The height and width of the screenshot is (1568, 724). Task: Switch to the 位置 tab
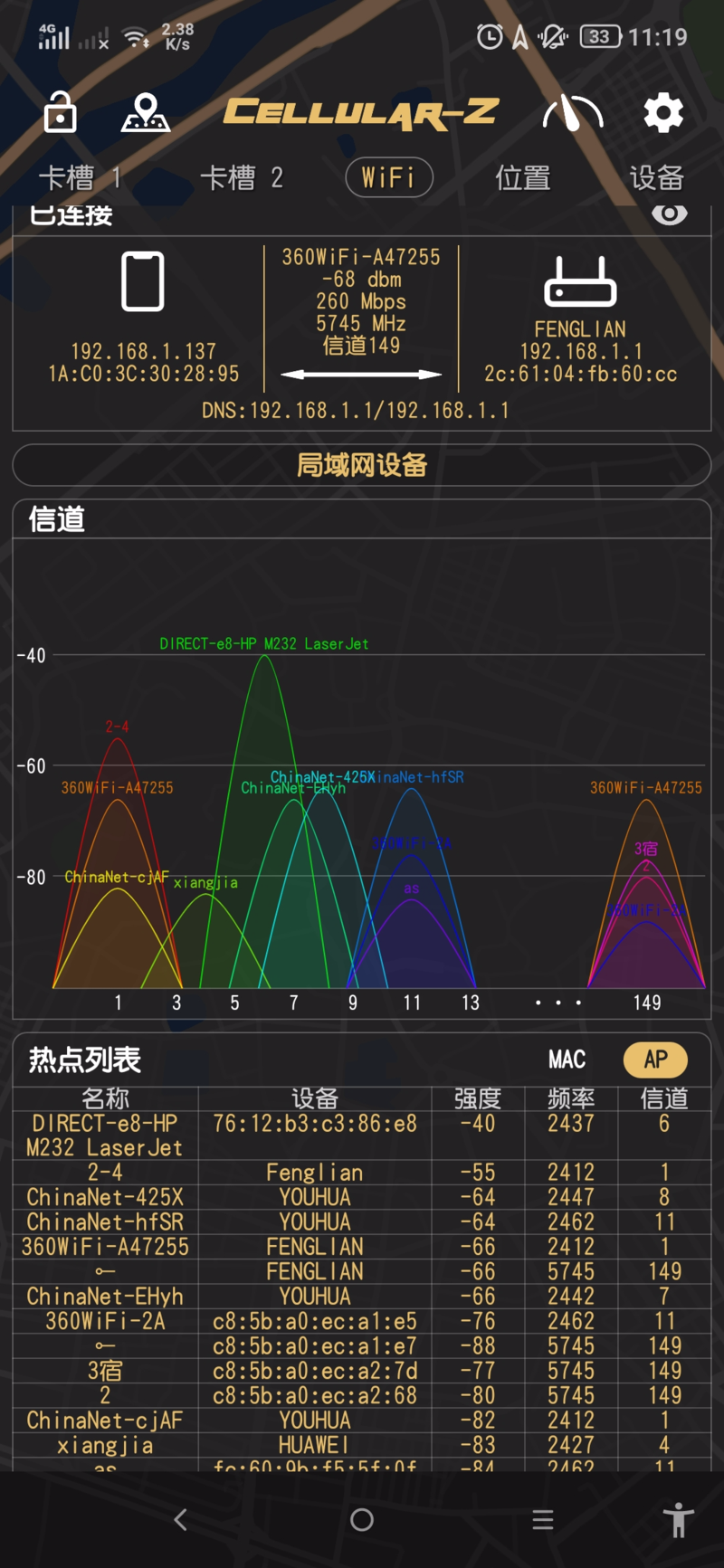tap(523, 177)
